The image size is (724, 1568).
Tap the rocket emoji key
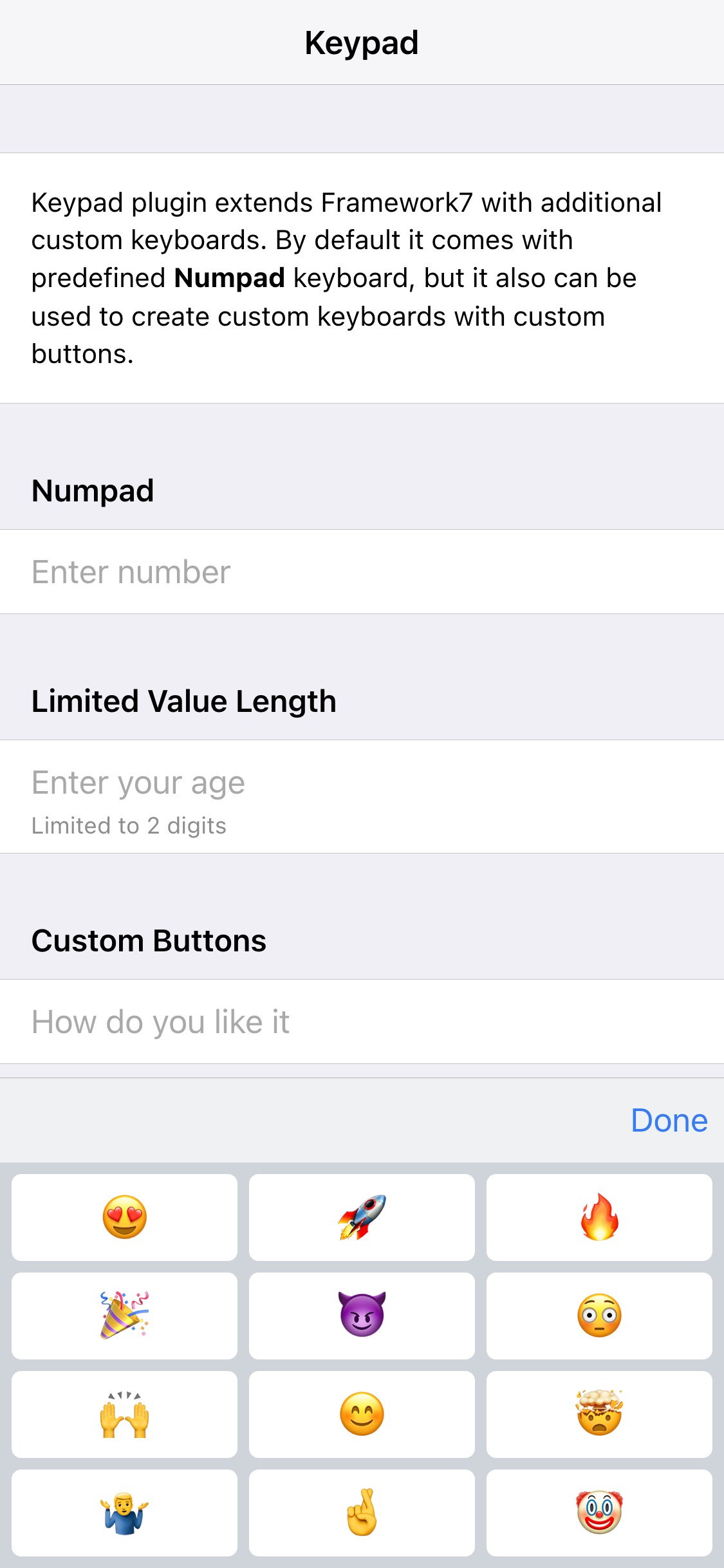362,1217
